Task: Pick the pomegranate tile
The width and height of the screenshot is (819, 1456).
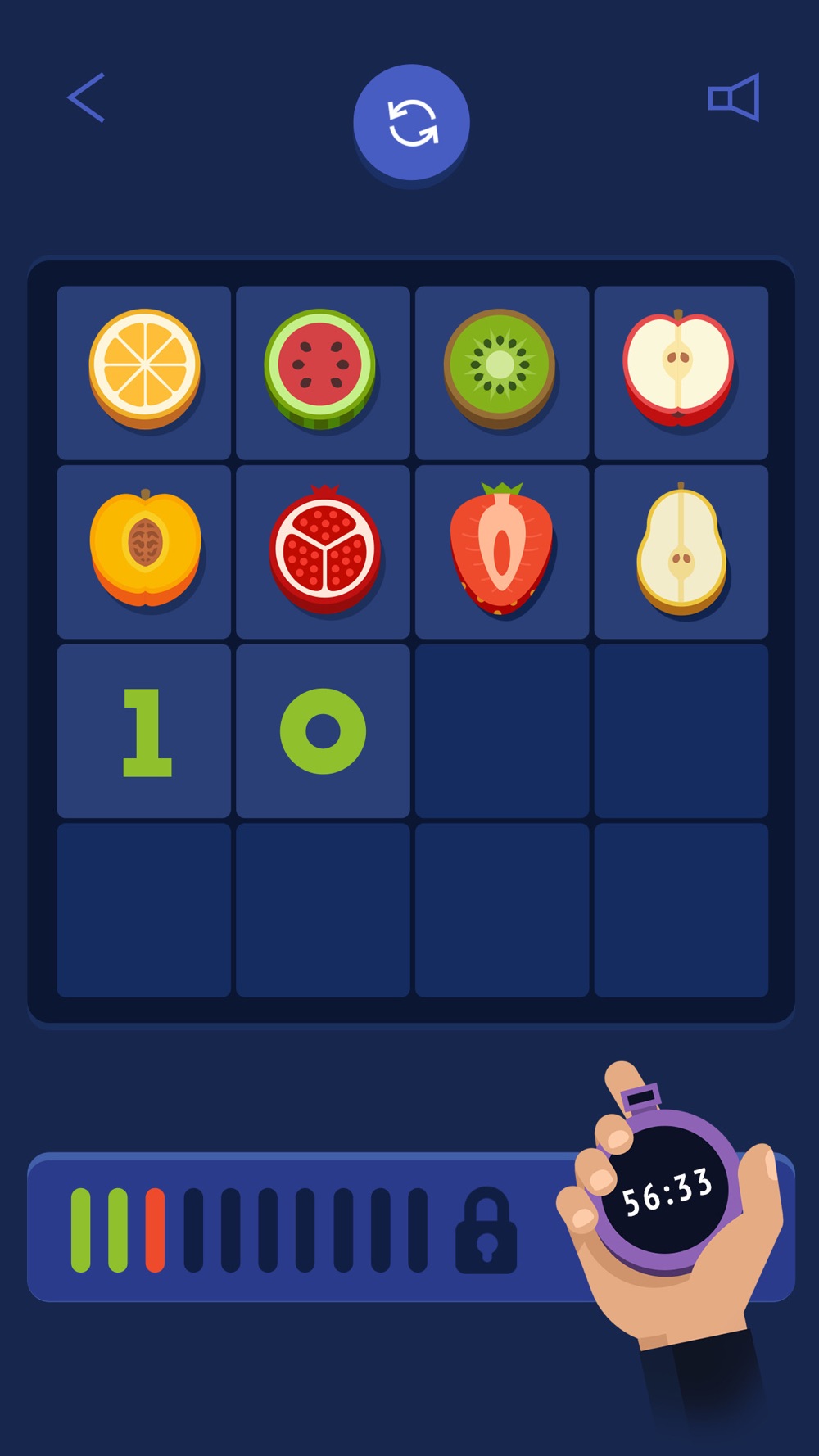Action: [x=323, y=551]
